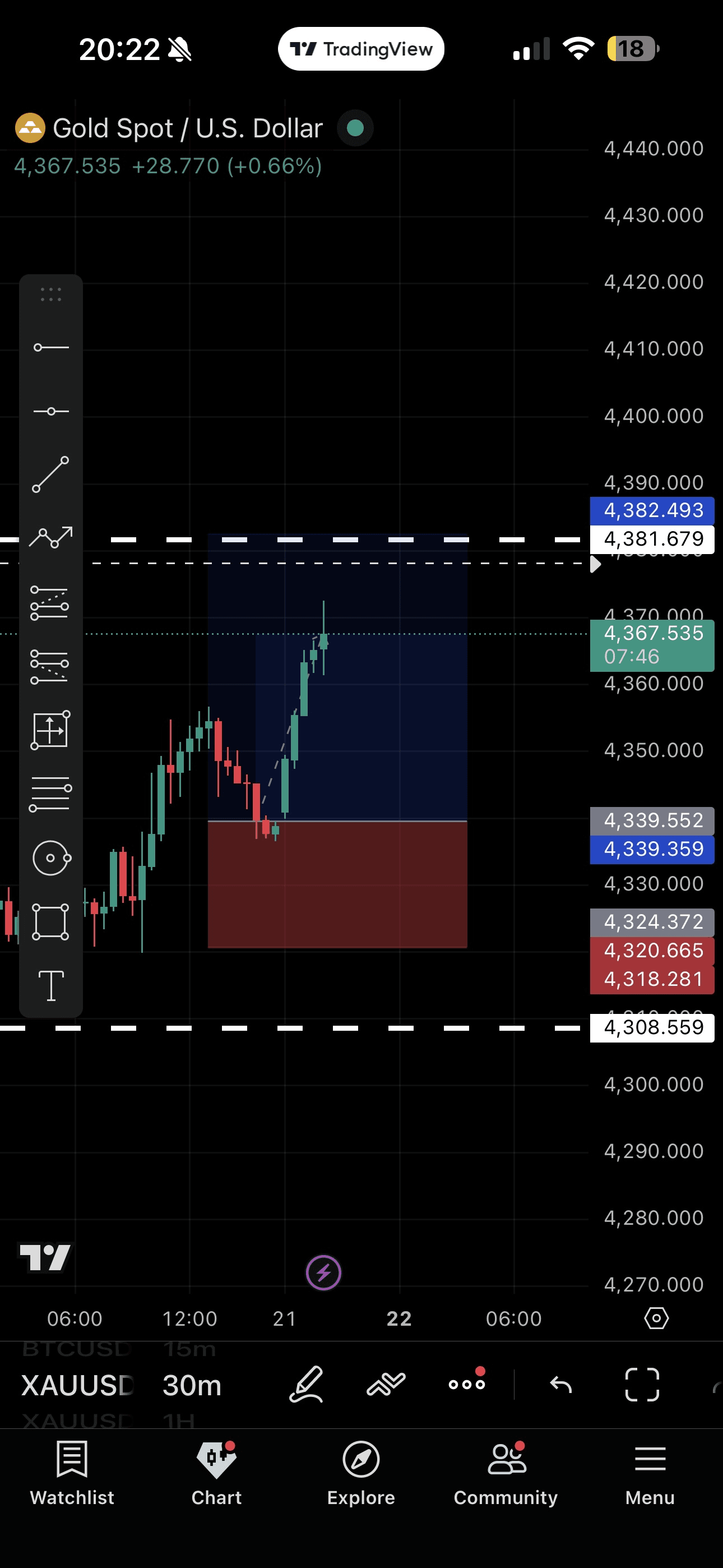Open price scale settings gear

pos(656,1318)
